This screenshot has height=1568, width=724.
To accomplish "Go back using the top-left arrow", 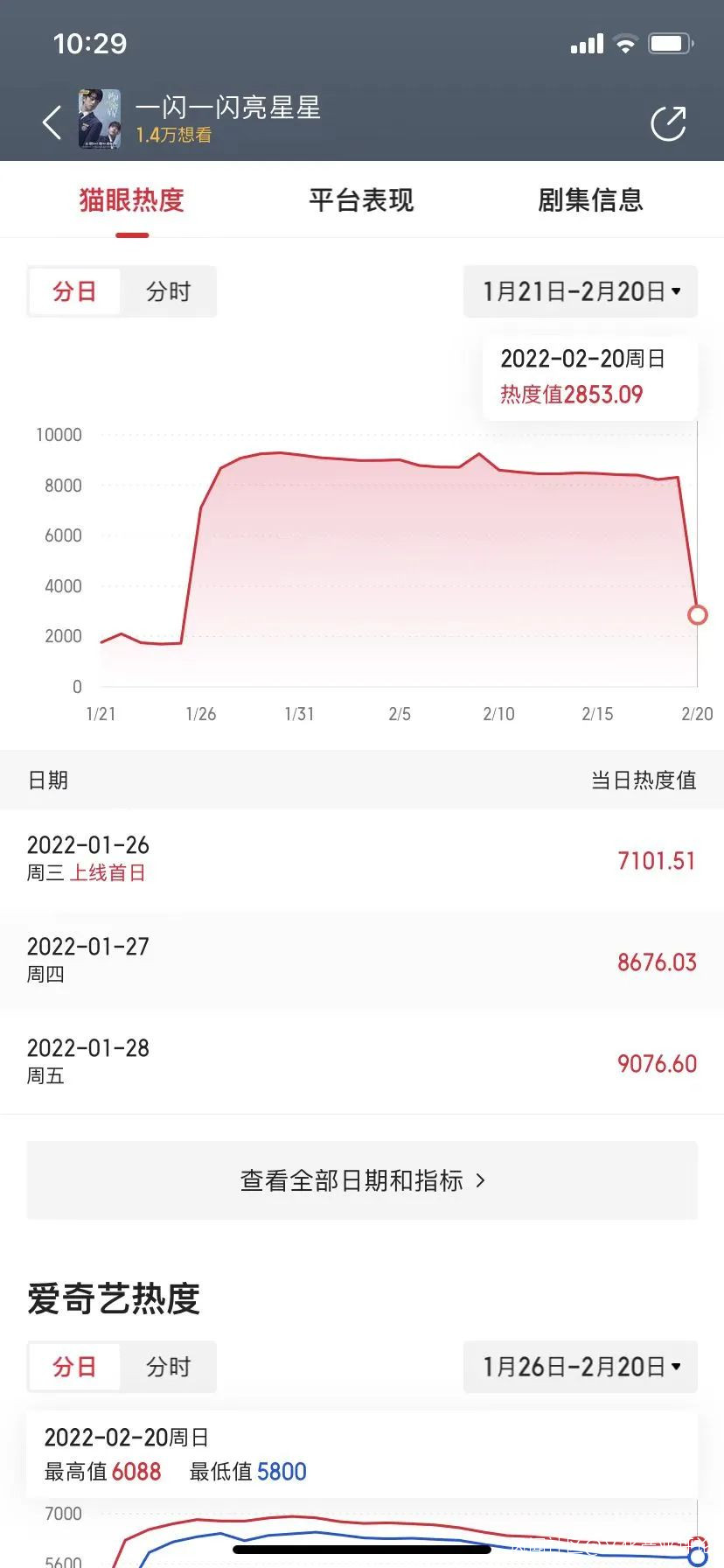I will pos(52,122).
